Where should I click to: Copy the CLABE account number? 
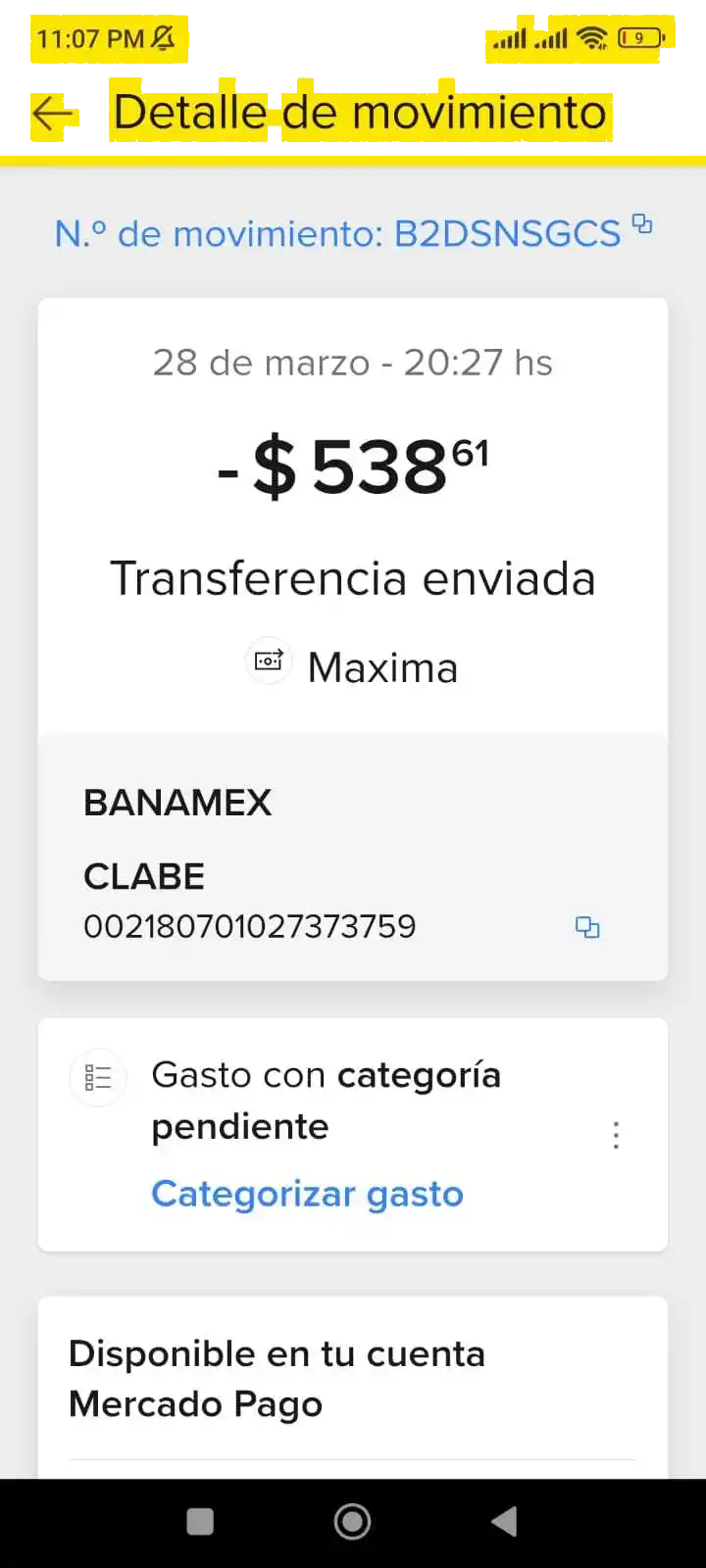(587, 927)
